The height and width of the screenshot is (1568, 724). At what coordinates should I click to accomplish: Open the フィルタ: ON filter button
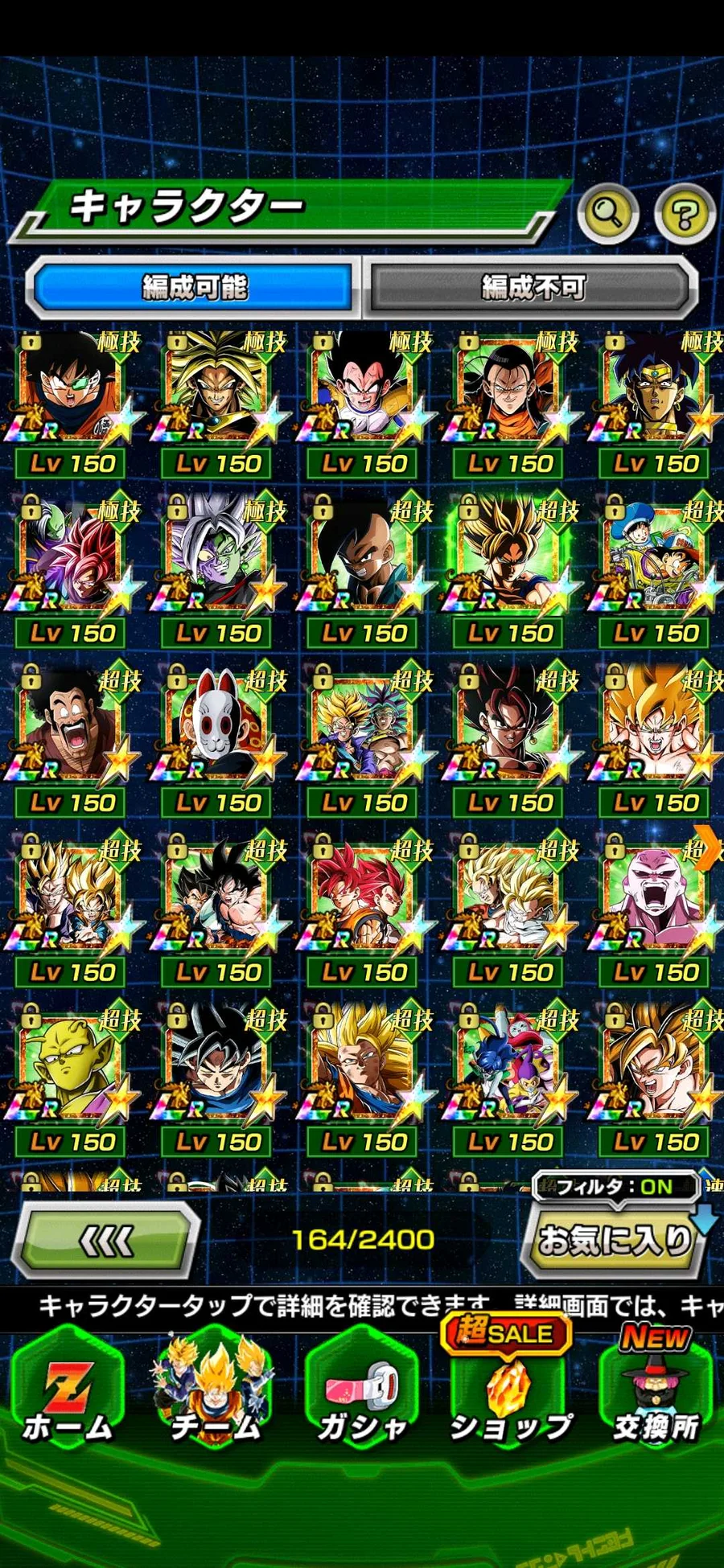[615, 1187]
